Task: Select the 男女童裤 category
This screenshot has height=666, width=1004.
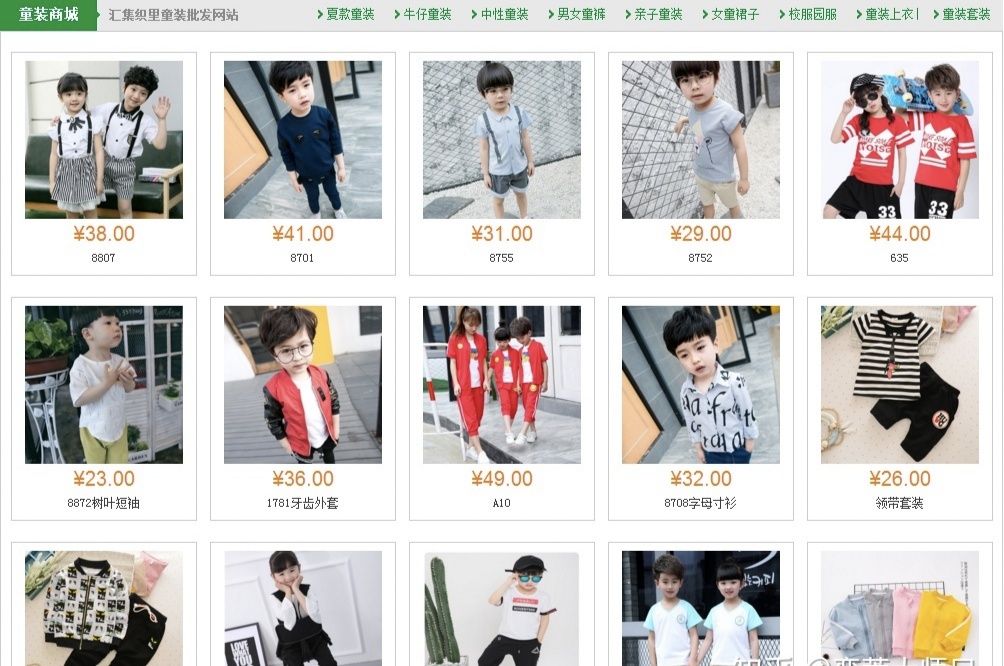Action: click(x=581, y=14)
